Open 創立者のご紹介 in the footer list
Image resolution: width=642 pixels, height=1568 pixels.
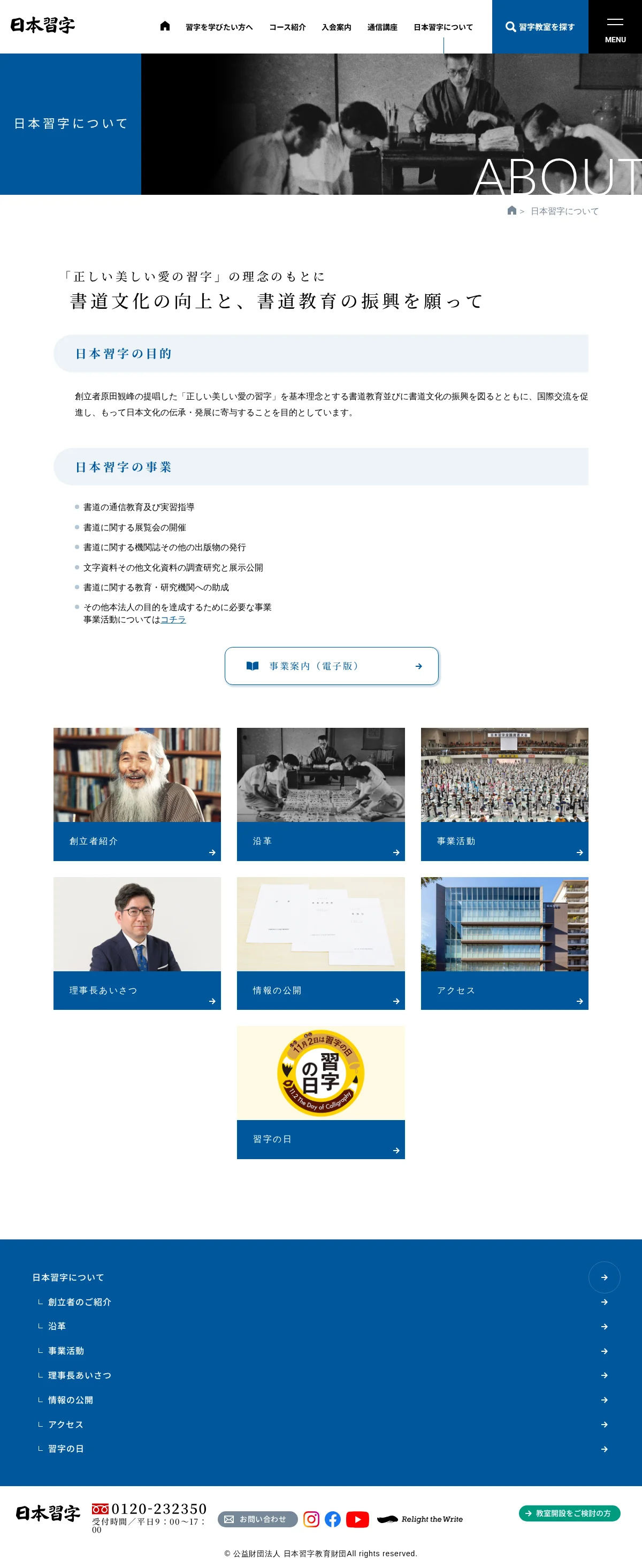tap(80, 1302)
